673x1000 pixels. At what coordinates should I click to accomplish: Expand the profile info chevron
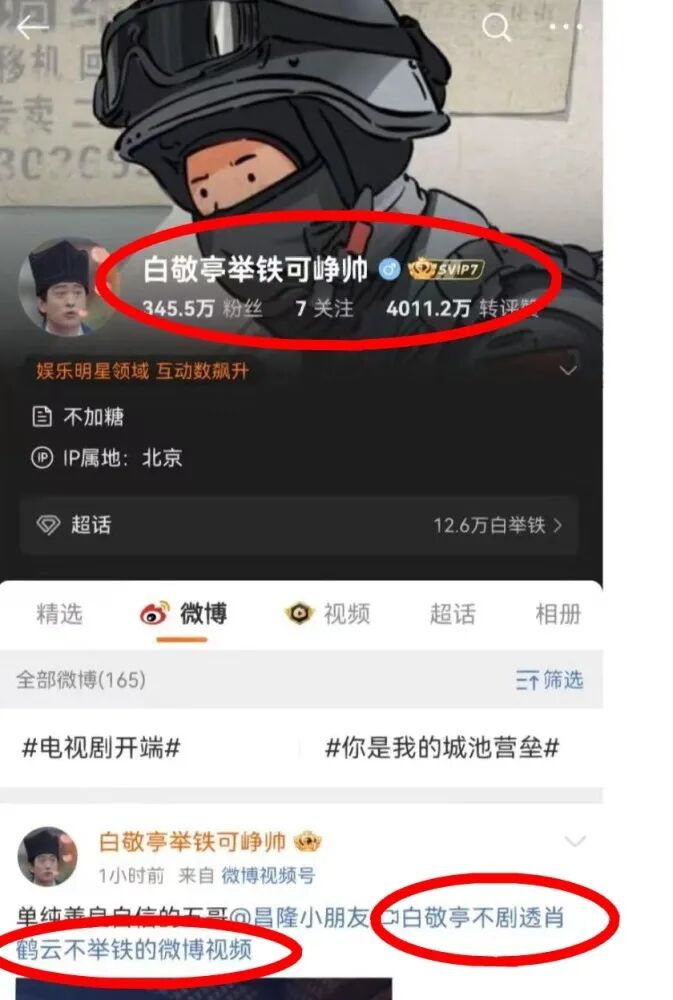tap(568, 371)
